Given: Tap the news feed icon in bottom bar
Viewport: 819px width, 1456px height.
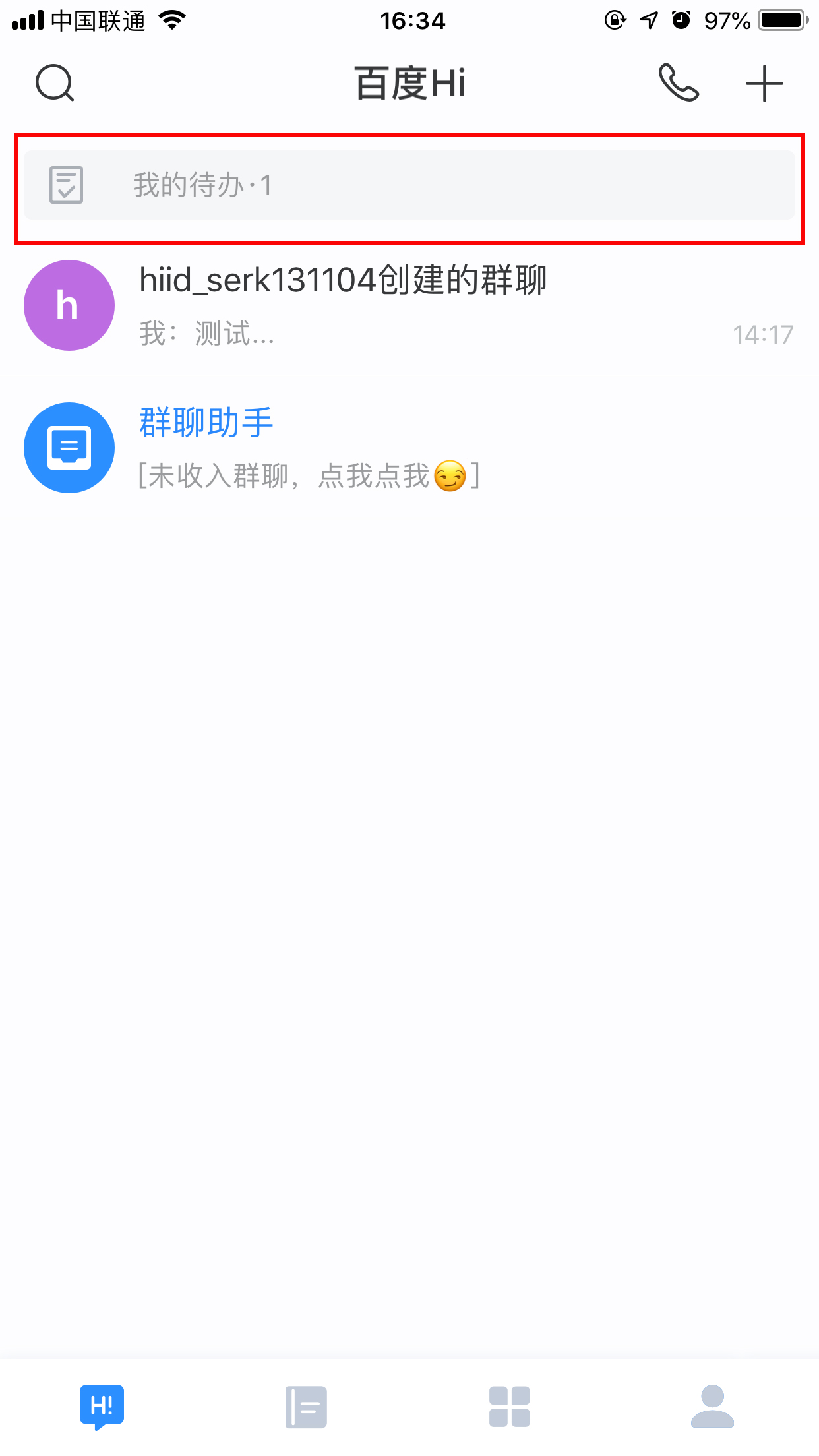Looking at the screenshot, I should pos(305,1407).
